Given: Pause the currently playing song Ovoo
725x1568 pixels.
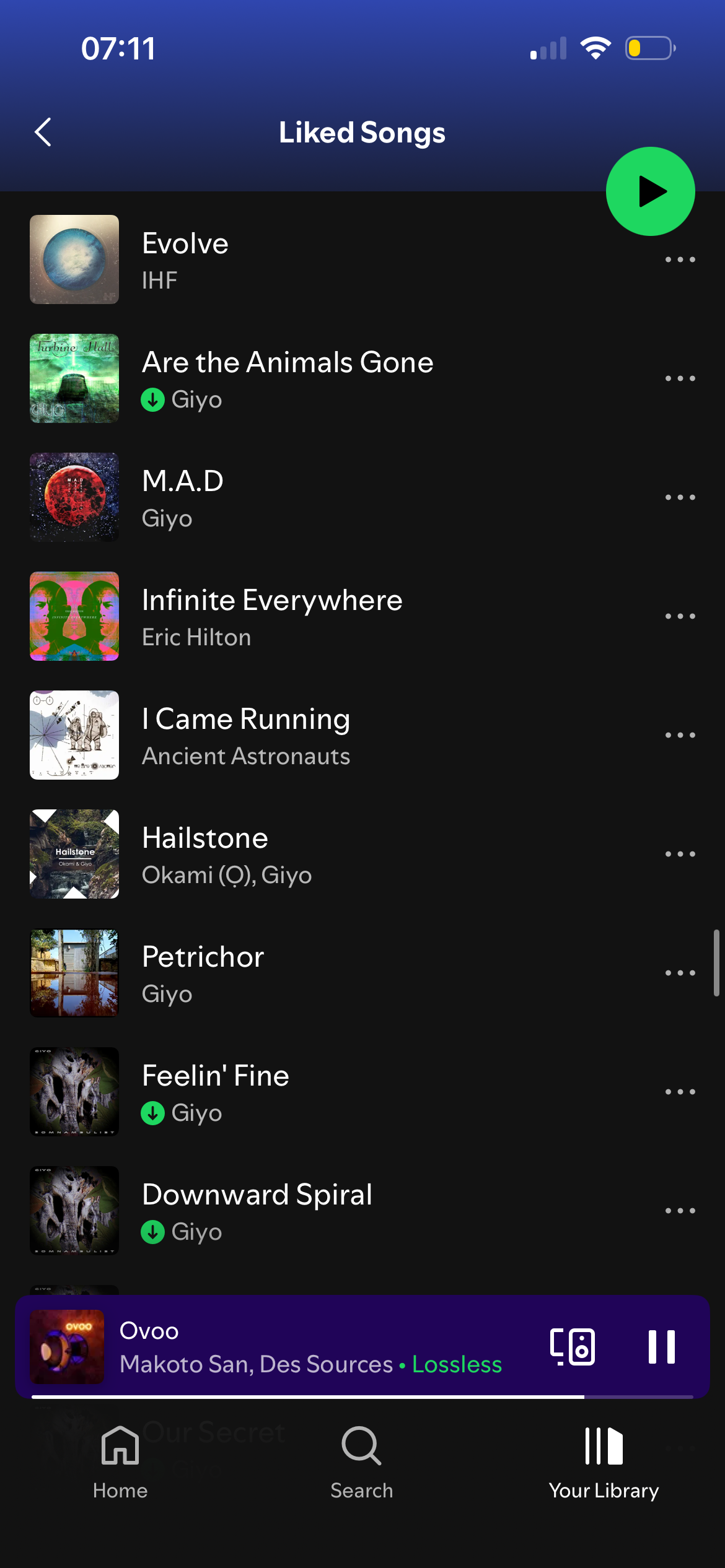Looking at the screenshot, I should (661, 1346).
